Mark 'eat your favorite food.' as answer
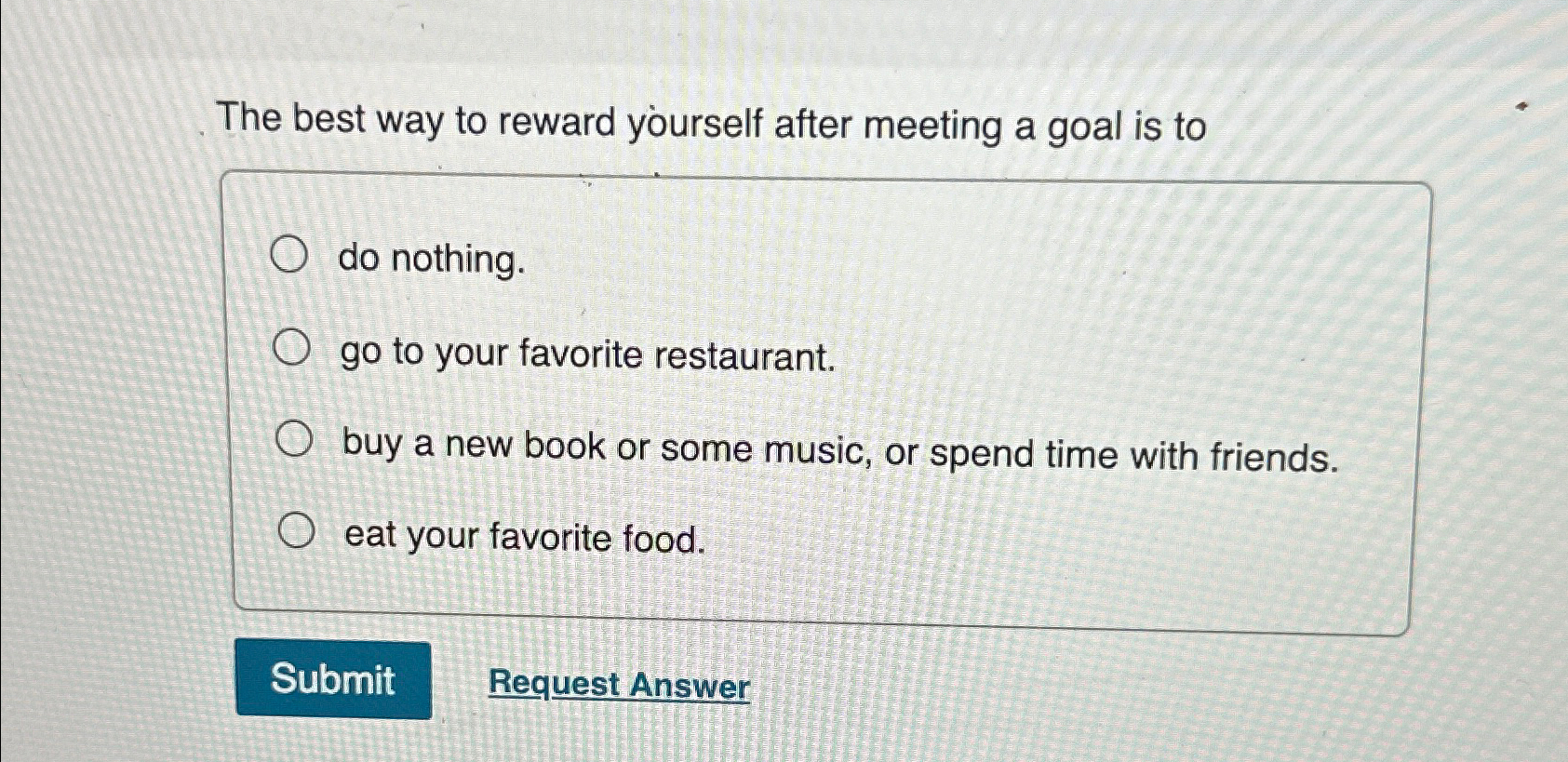Viewport: 1568px width, 762px height. (x=296, y=531)
